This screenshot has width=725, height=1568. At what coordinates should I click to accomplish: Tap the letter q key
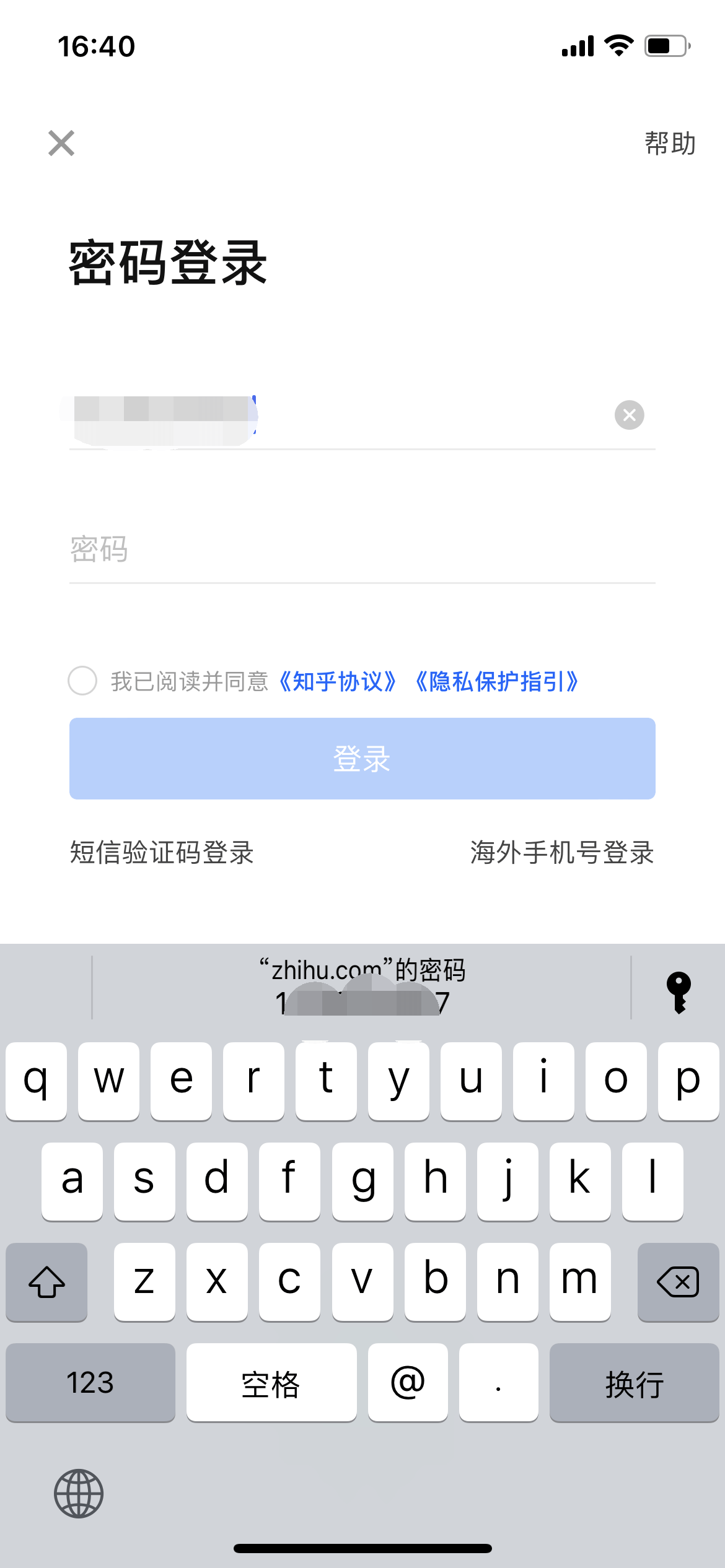pos(36,1081)
